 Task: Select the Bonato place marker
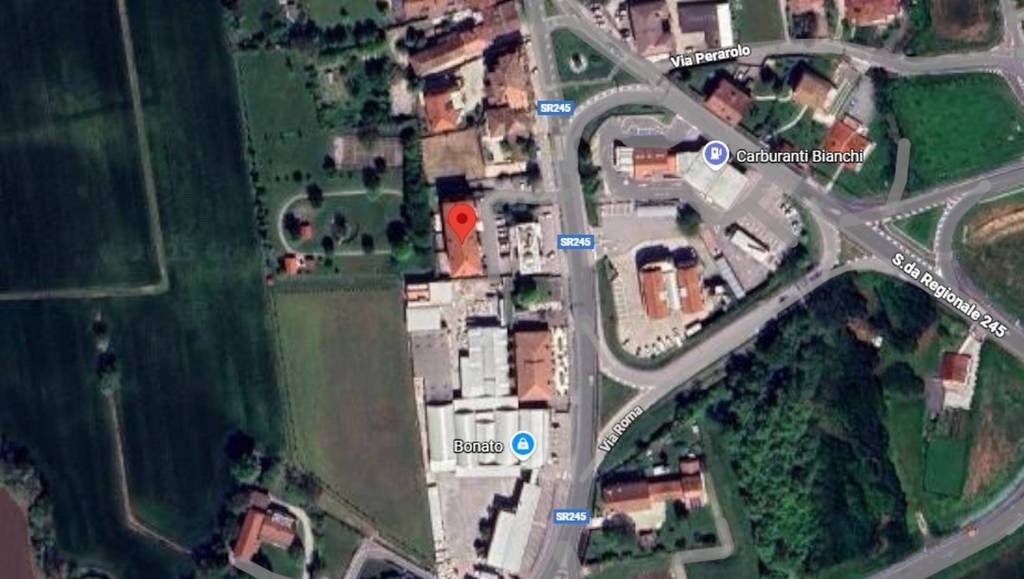tap(521, 444)
